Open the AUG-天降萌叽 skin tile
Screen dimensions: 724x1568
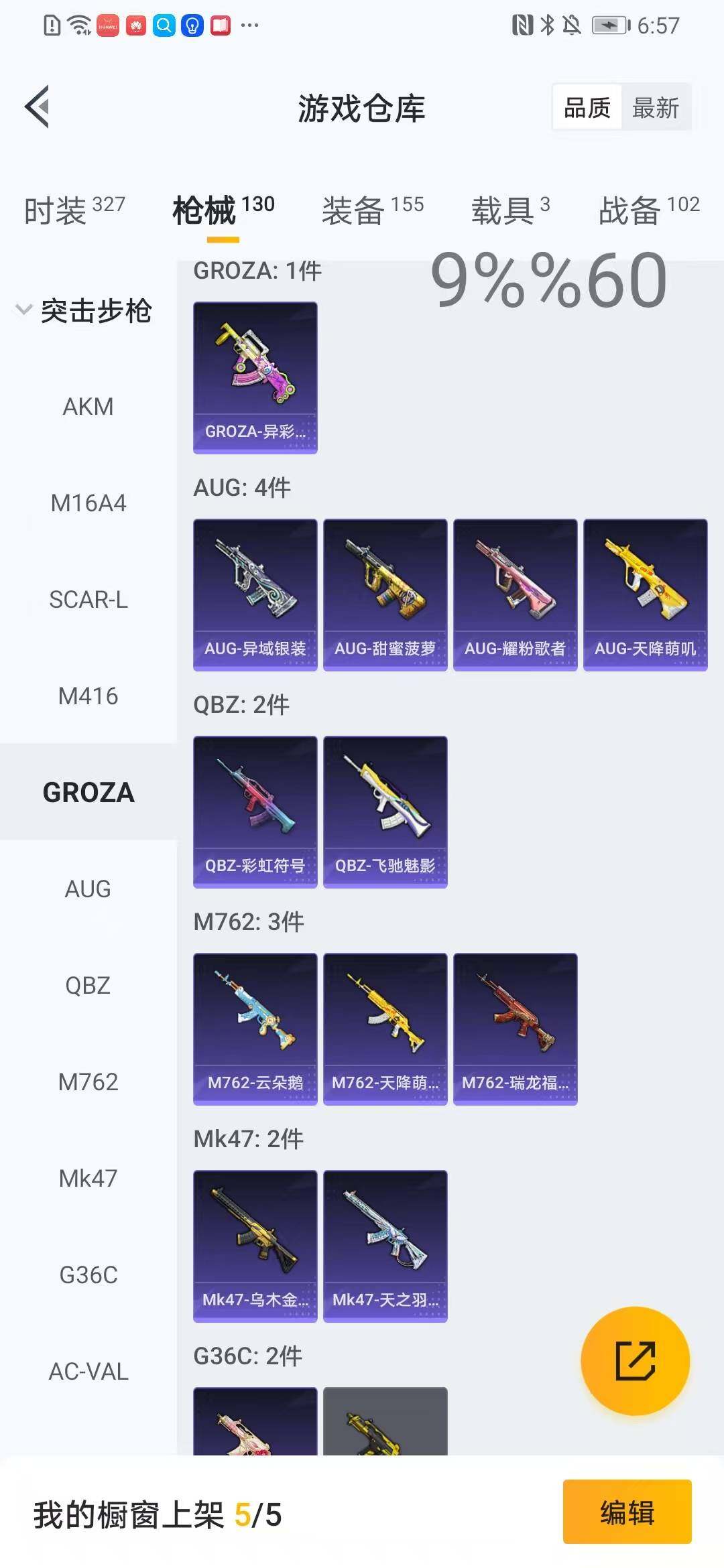pos(645,594)
